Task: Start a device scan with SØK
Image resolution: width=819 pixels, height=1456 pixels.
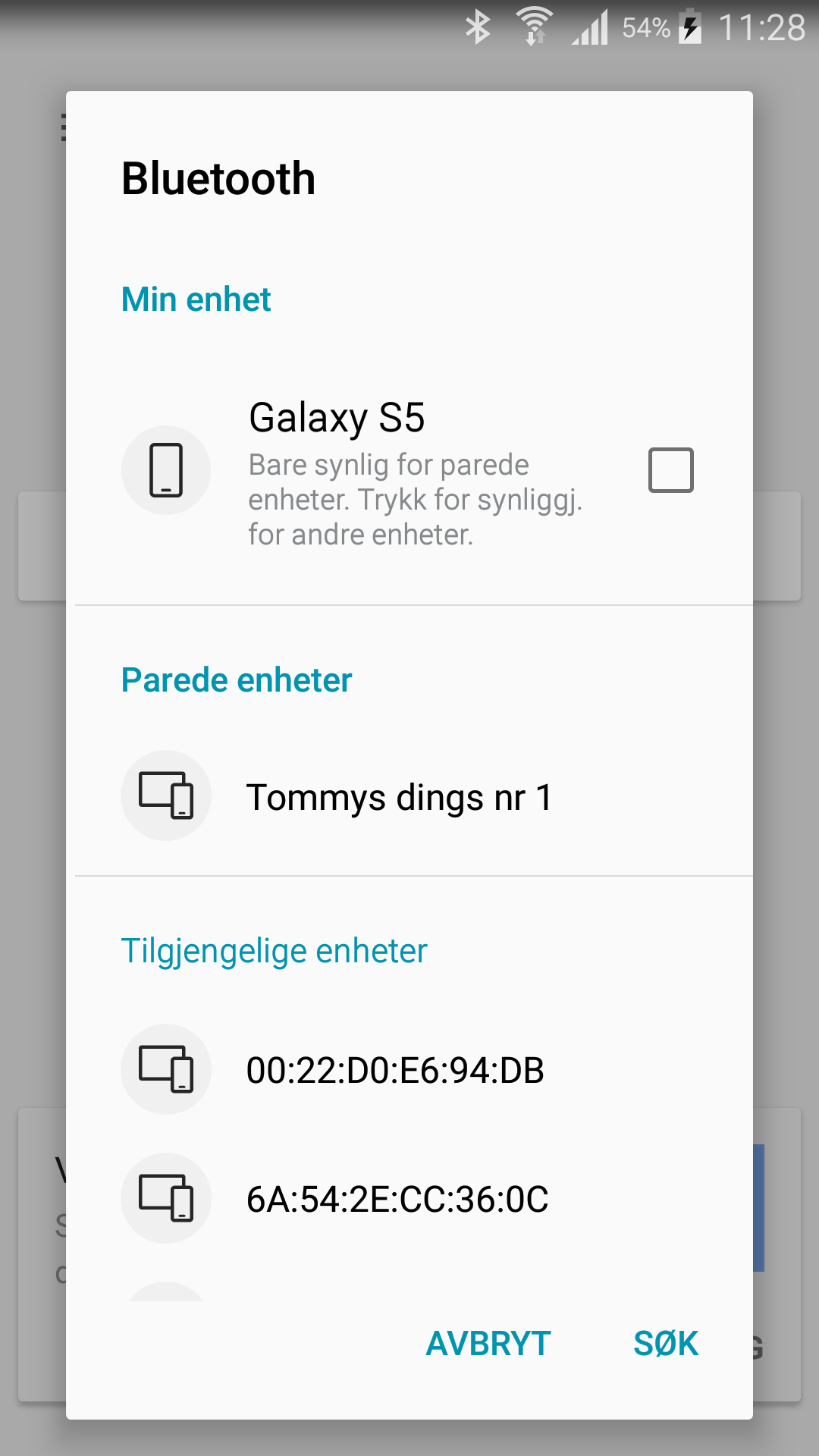Action: [x=665, y=1344]
